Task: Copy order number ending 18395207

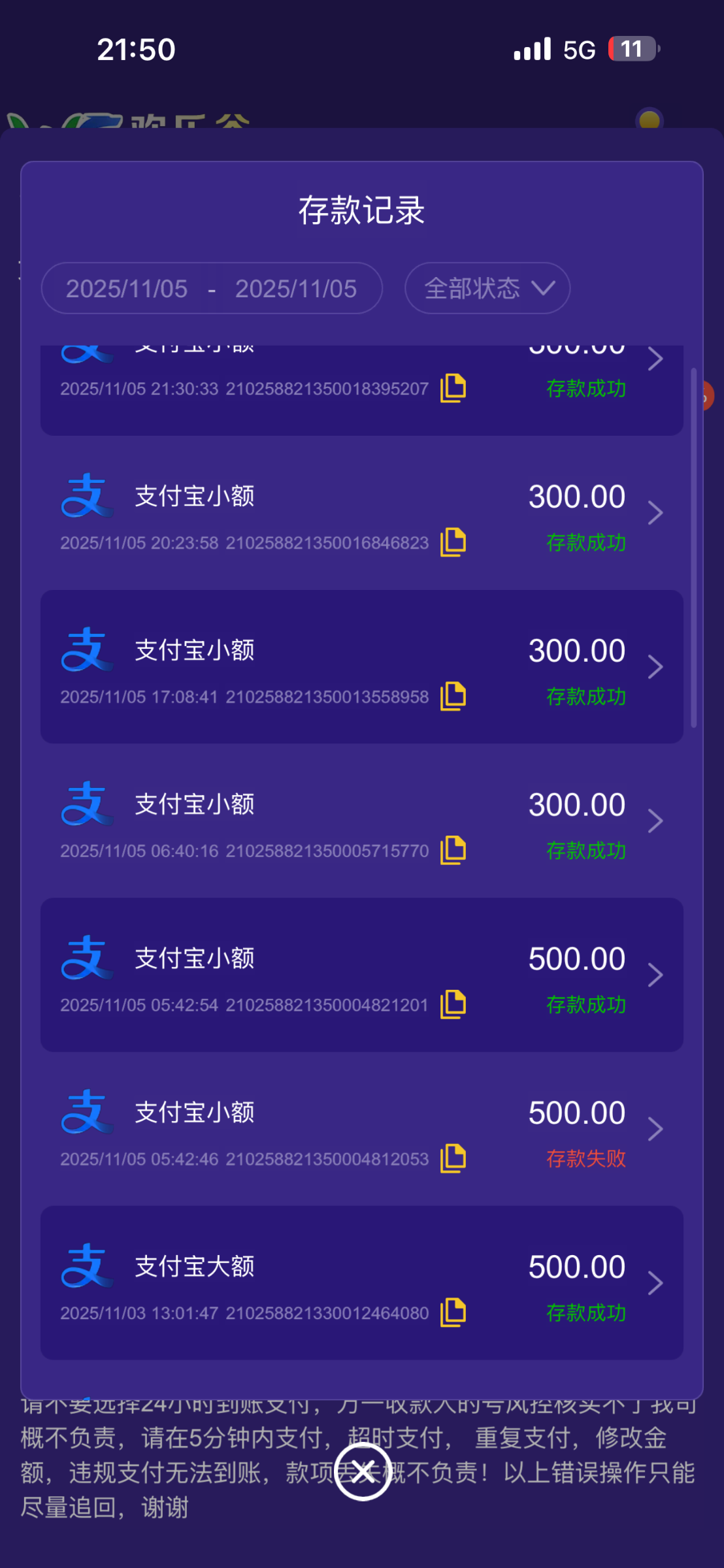Action: (453, 389)
